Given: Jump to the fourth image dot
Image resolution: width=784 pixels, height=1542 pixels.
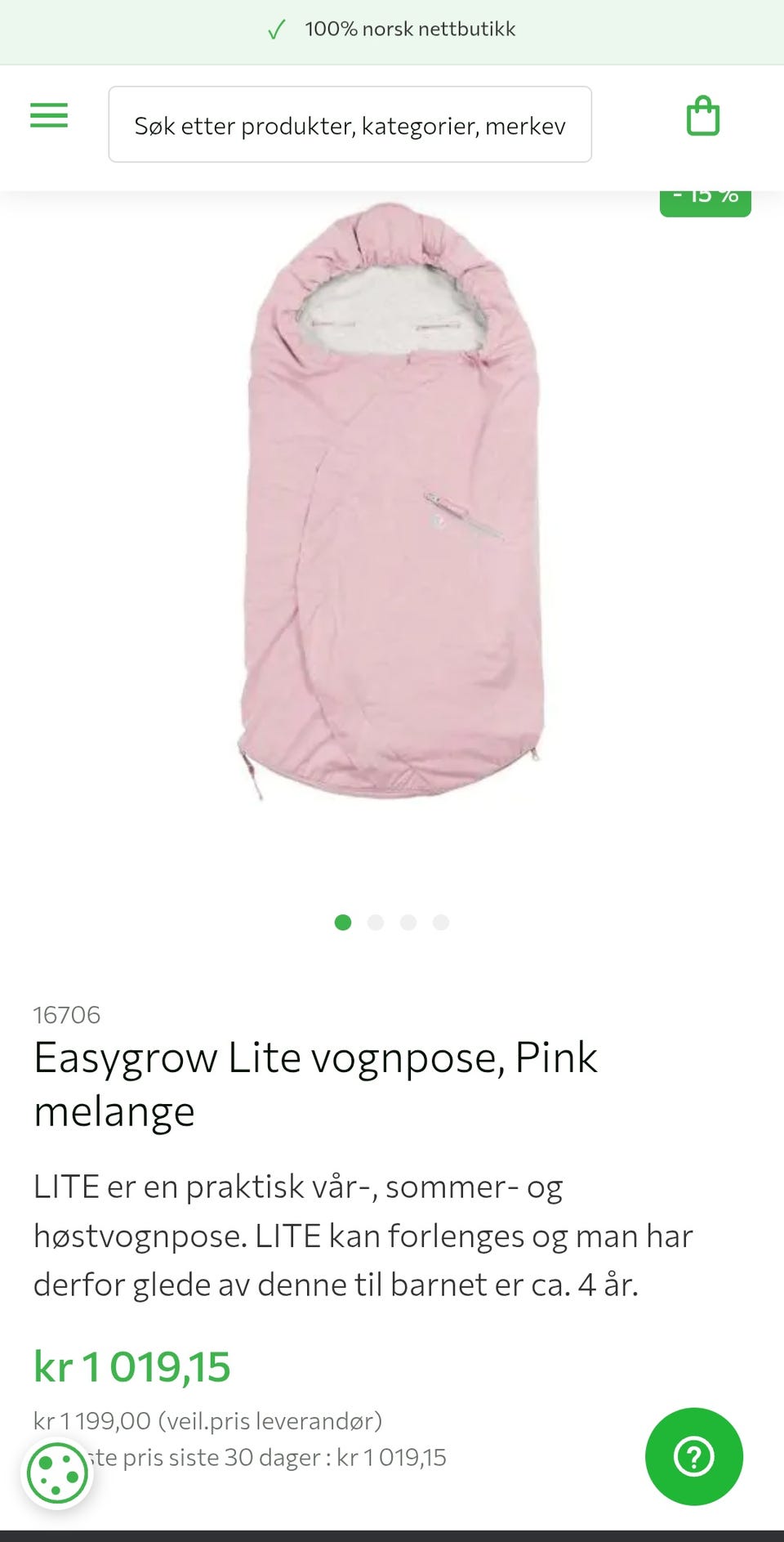Looking at the screenshot, I should click(441, 923).
